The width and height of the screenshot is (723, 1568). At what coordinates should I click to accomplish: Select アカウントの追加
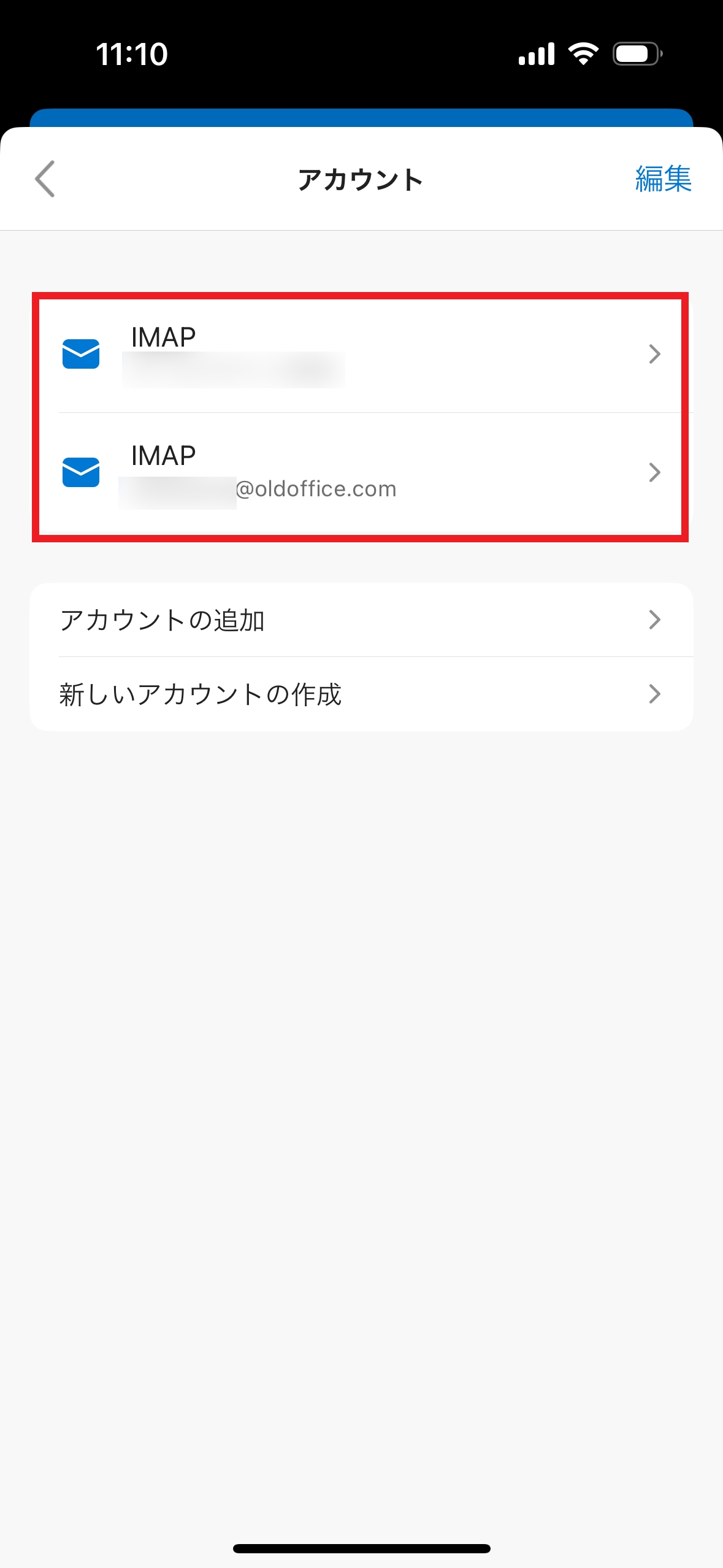[361, 620]
